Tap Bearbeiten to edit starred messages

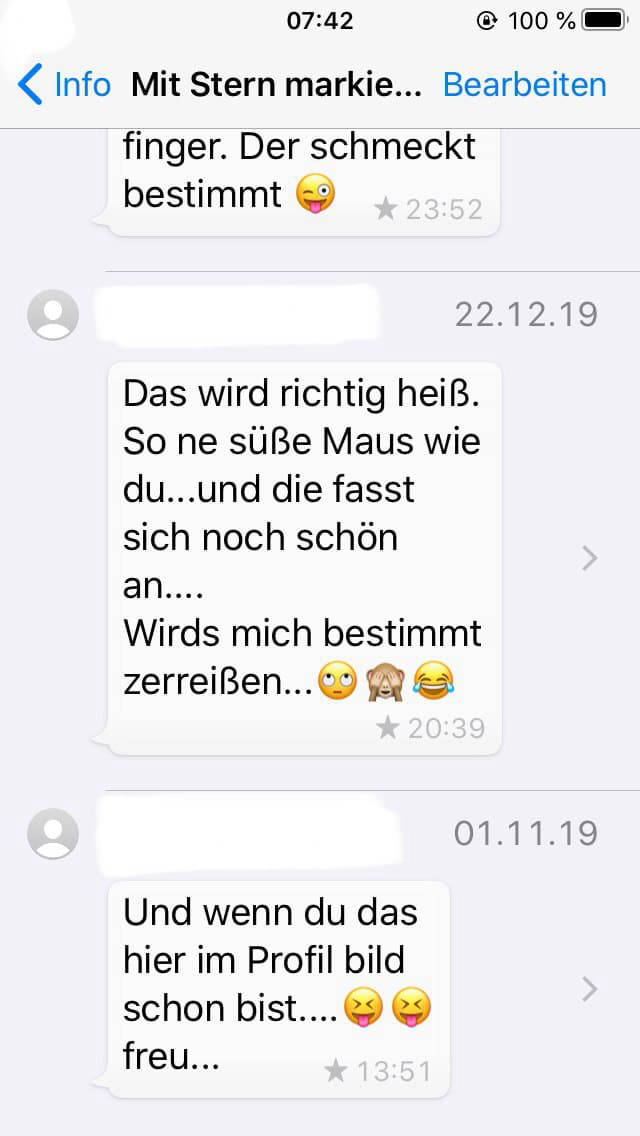tap(524, 85)
